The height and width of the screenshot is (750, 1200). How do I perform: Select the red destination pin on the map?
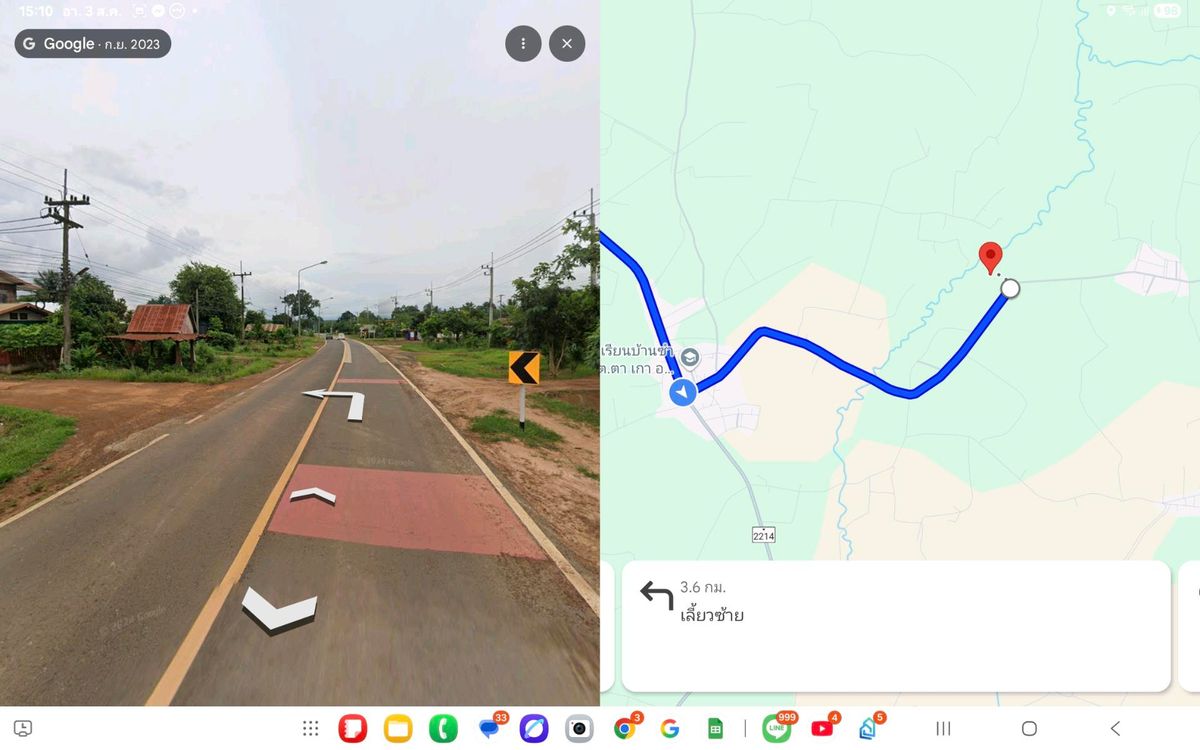click(990, 256)
